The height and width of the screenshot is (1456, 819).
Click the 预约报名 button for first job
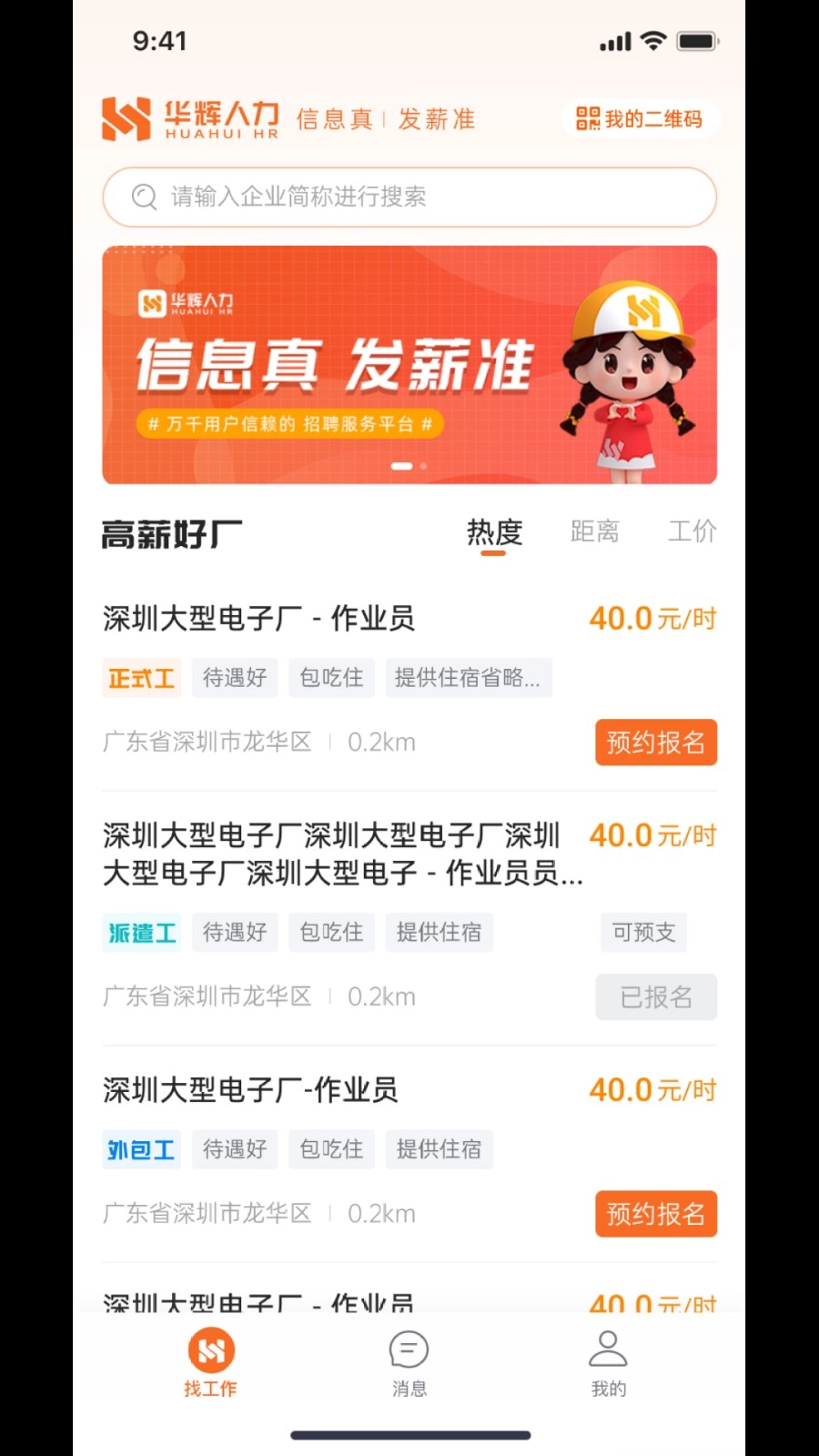[x=655, y=743]
